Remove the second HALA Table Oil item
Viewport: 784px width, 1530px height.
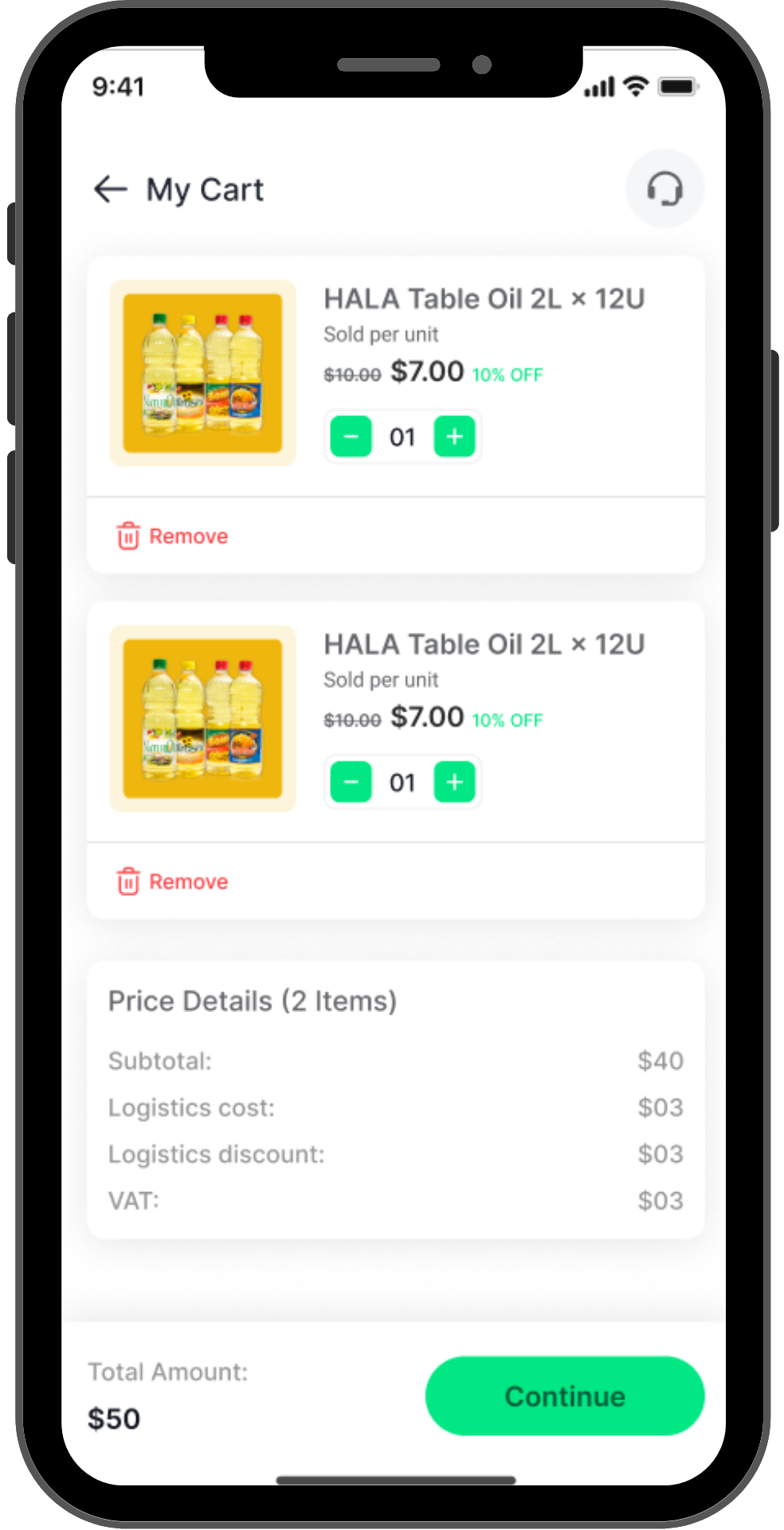[x=172, y=881]
